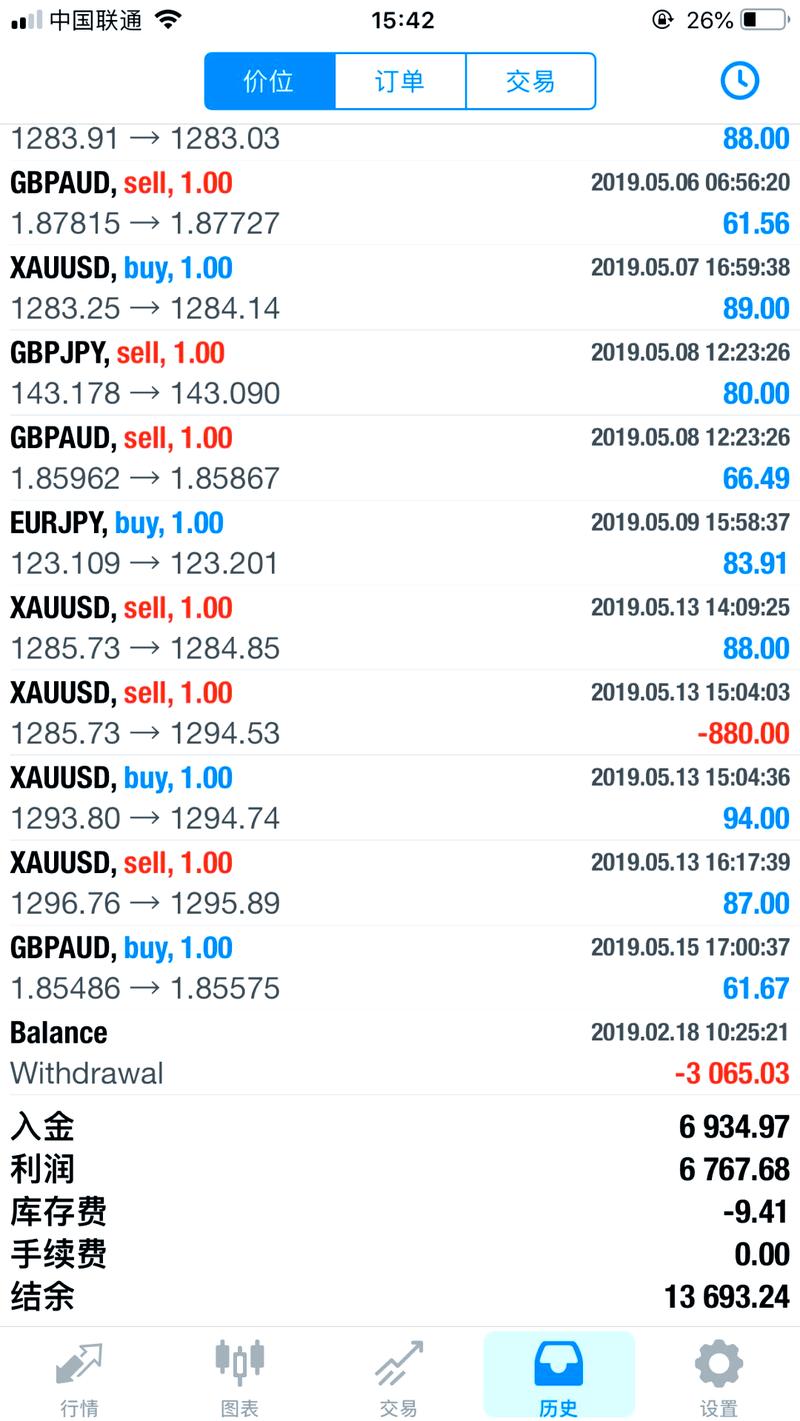
Task: Switch to the 订单 segment
Action: pyautogui.click(x=400, y=81)
